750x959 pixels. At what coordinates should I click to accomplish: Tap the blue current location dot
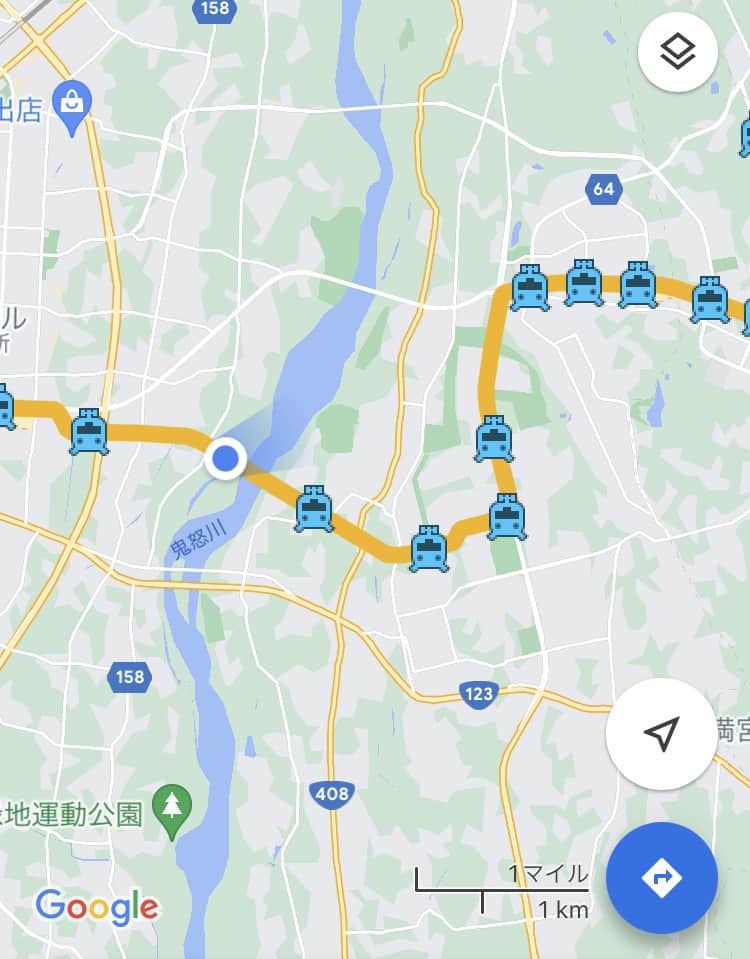click(226, 458)
